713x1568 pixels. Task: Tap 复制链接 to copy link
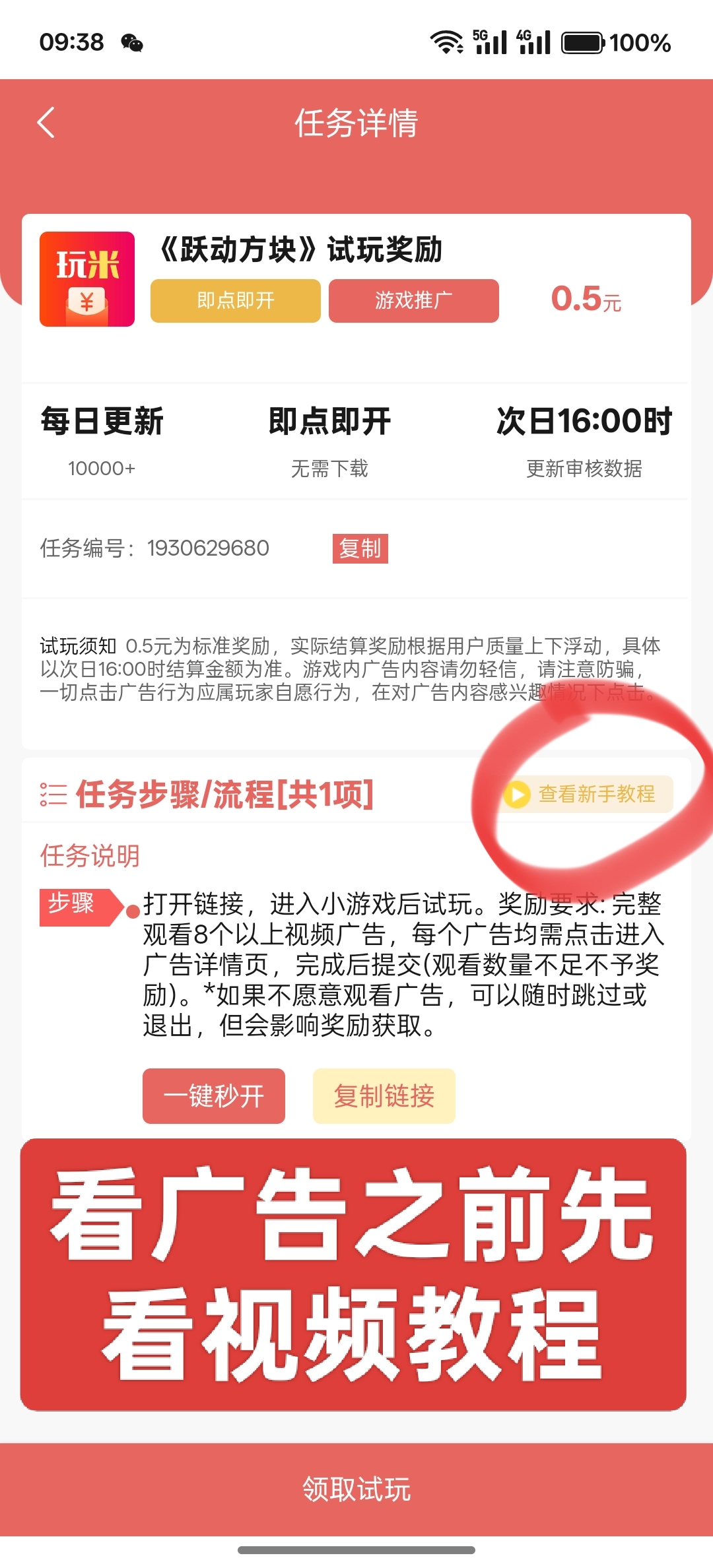click(x=384, y=1096)
